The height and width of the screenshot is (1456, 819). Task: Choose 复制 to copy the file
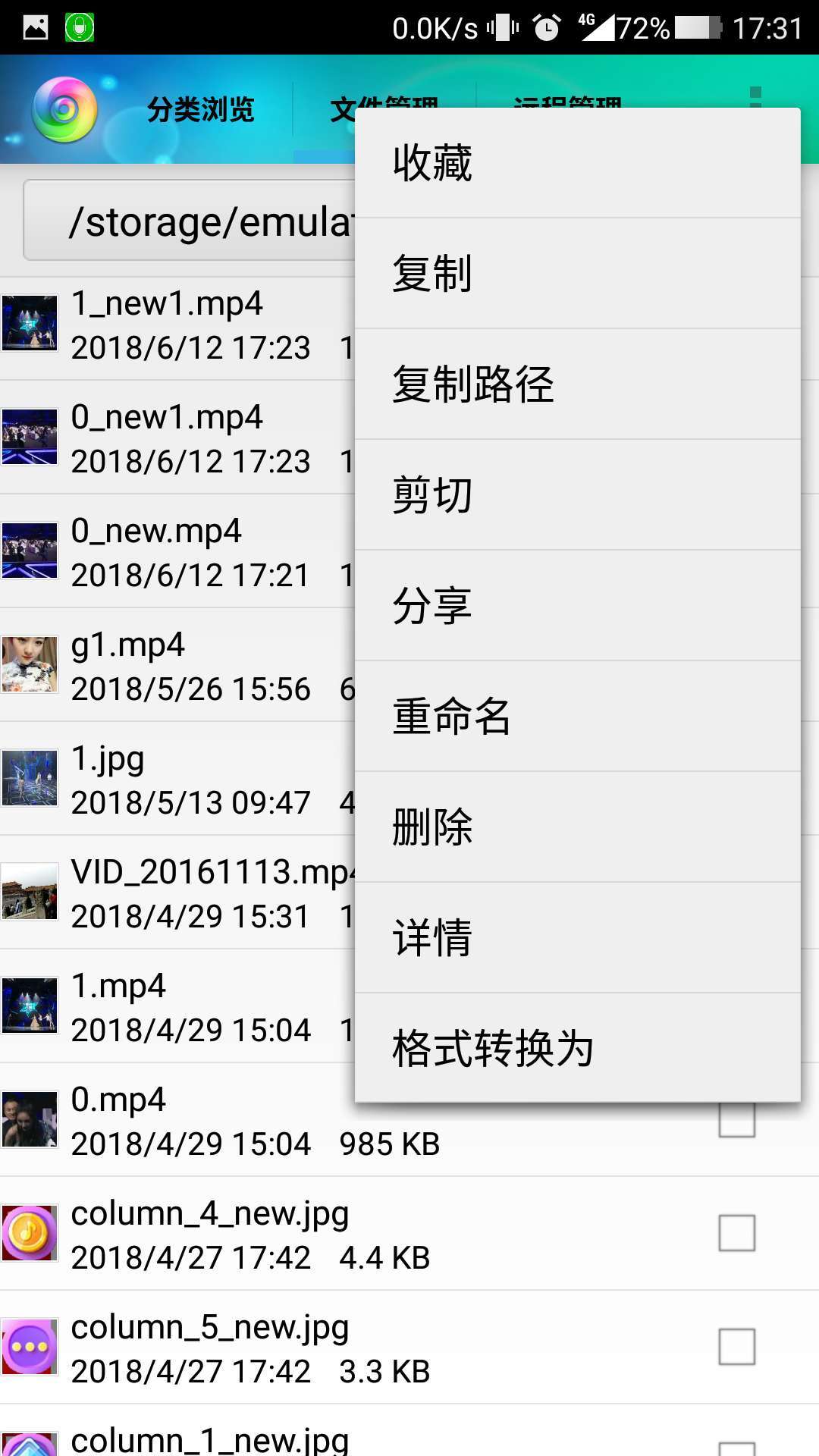pyautogui.click(x=576, y=274)
